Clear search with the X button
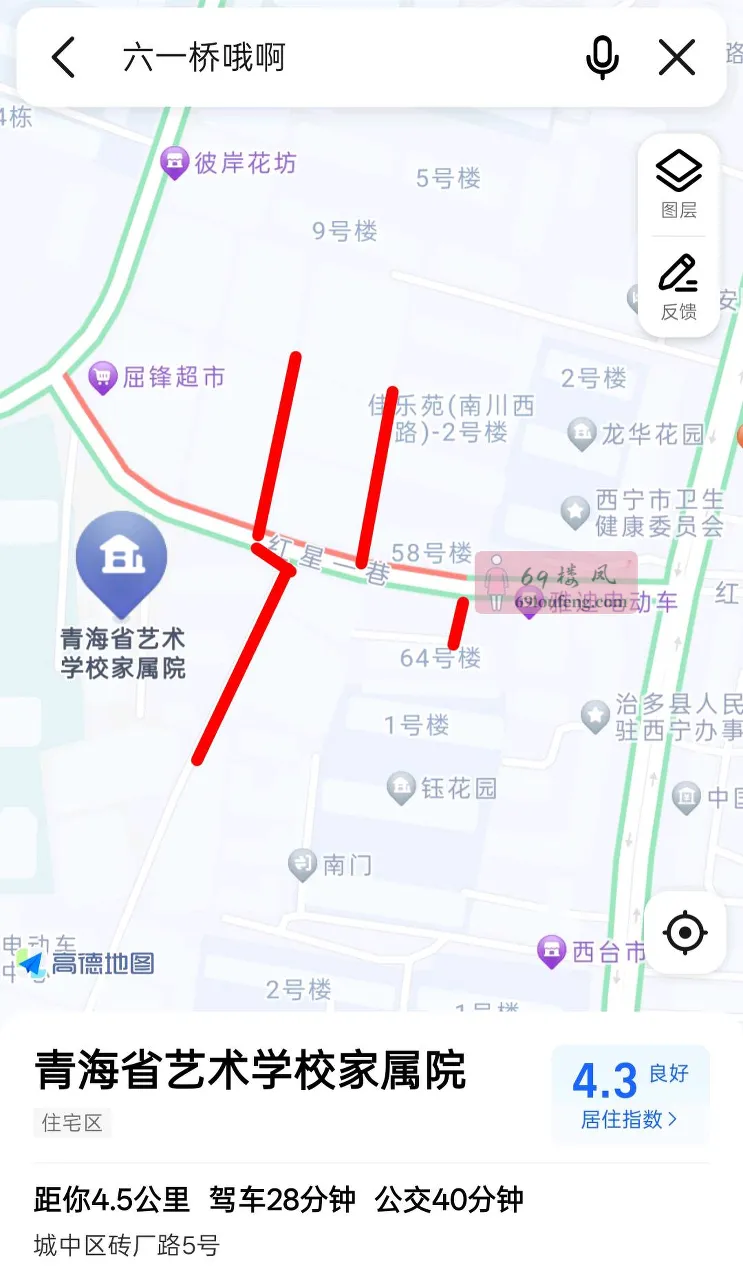The image size is (743, 1280). (x=677, y=57)
